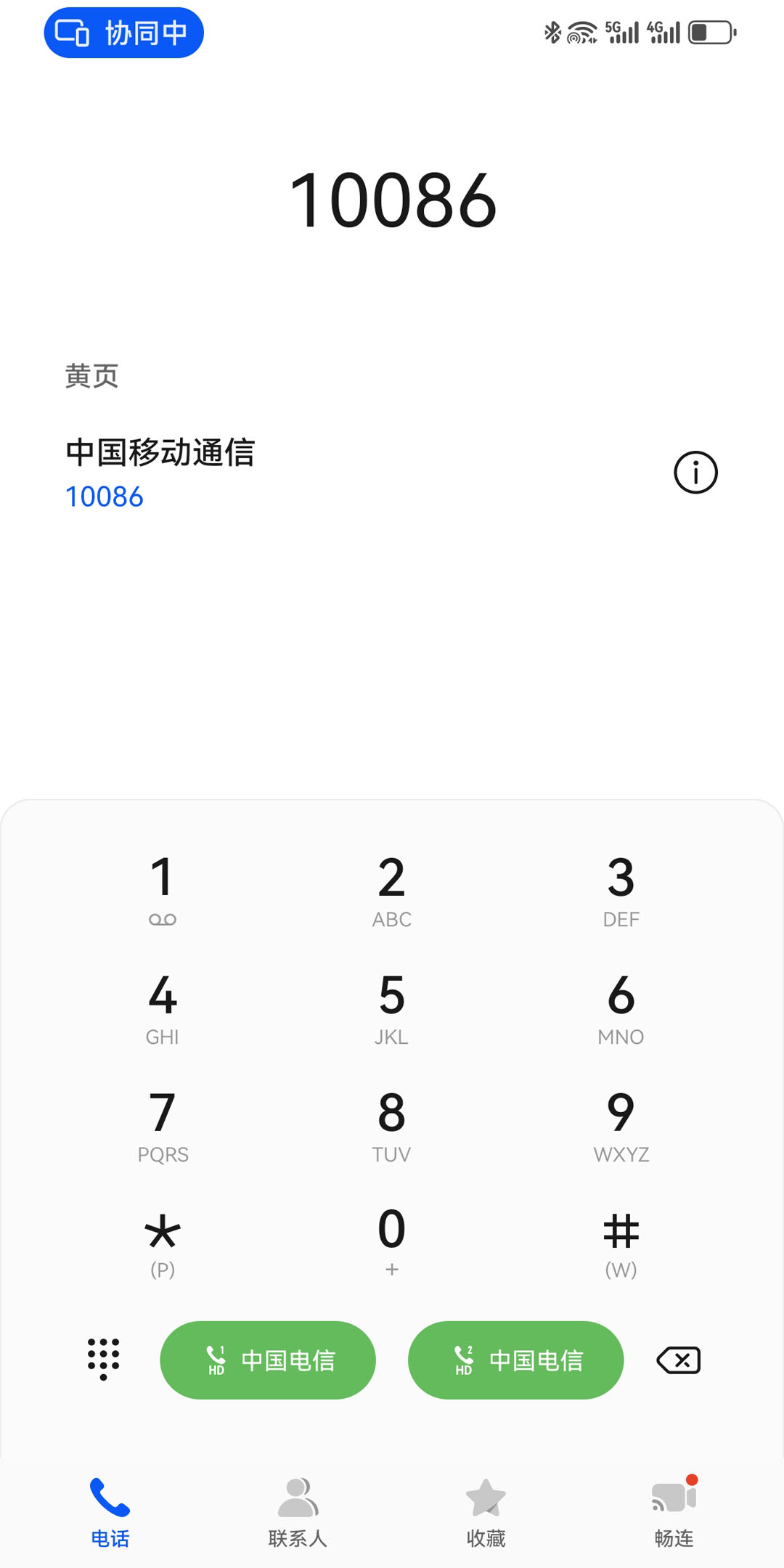Screen dimensions: 784x1568
Task: Dial the digit 1 key
Action: click(162, 890)
